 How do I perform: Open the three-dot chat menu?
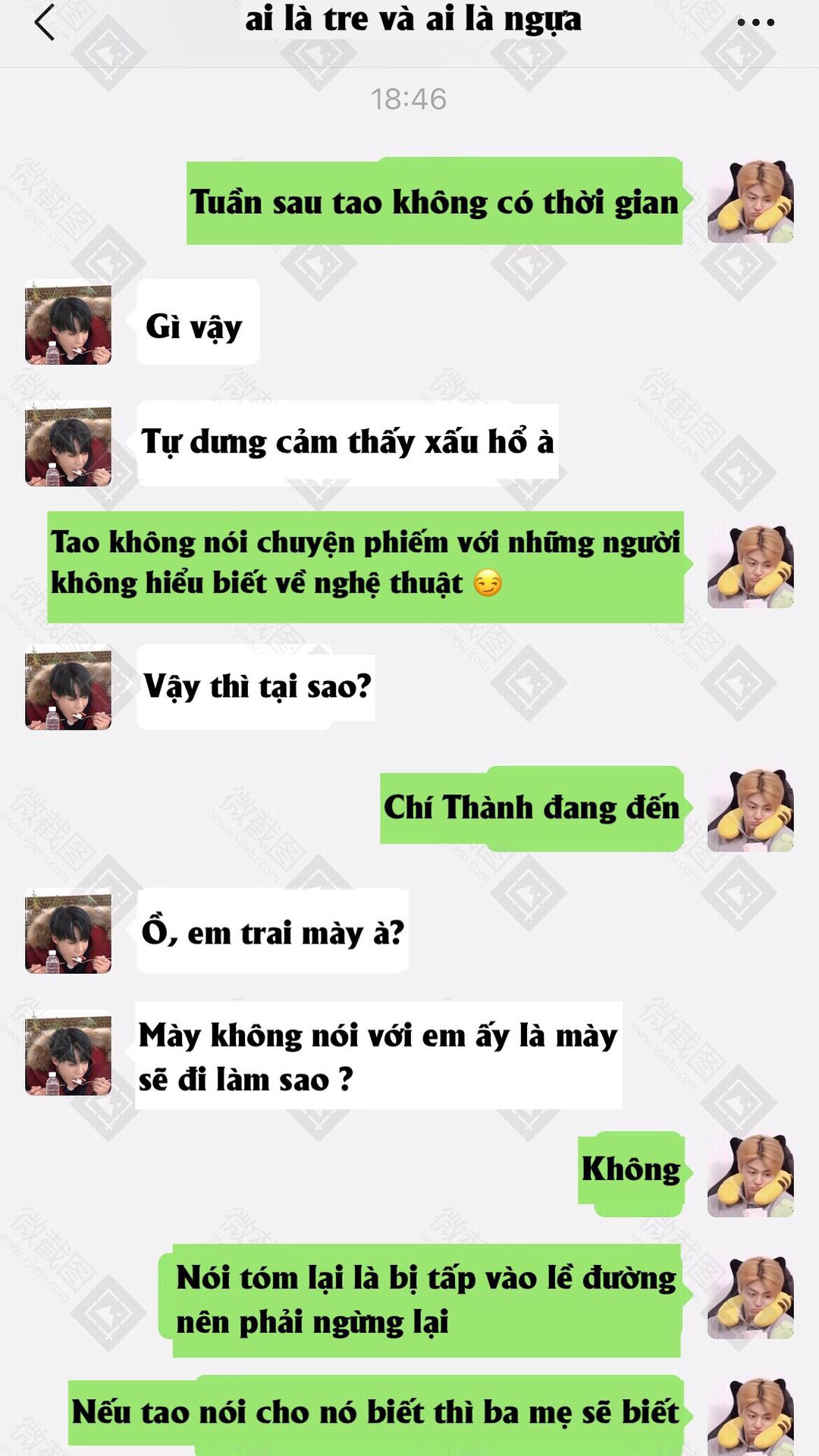coord(755,23)
